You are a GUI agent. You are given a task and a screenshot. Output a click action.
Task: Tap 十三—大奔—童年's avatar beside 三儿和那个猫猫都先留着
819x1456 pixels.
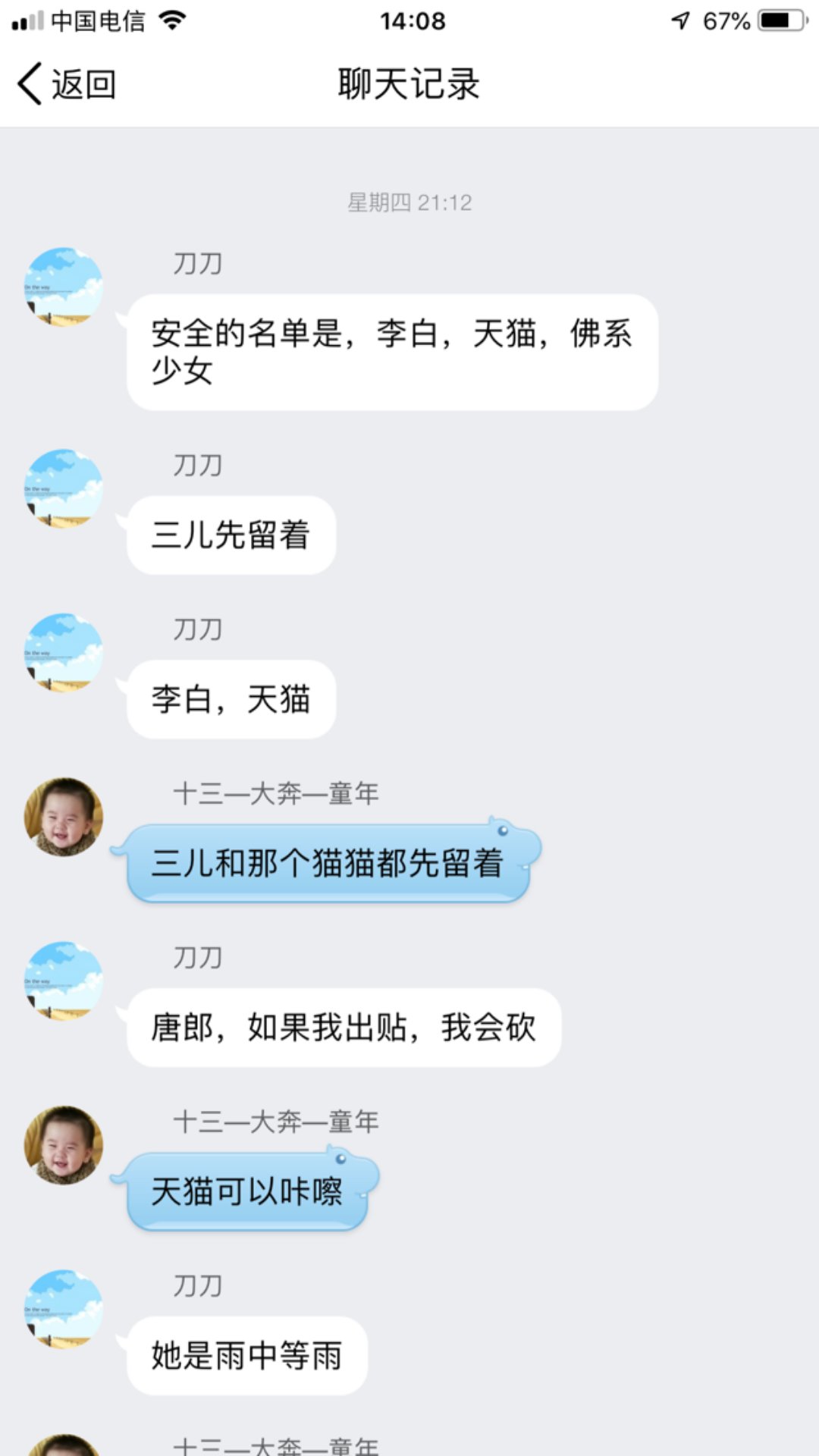(x=64, y=817)
